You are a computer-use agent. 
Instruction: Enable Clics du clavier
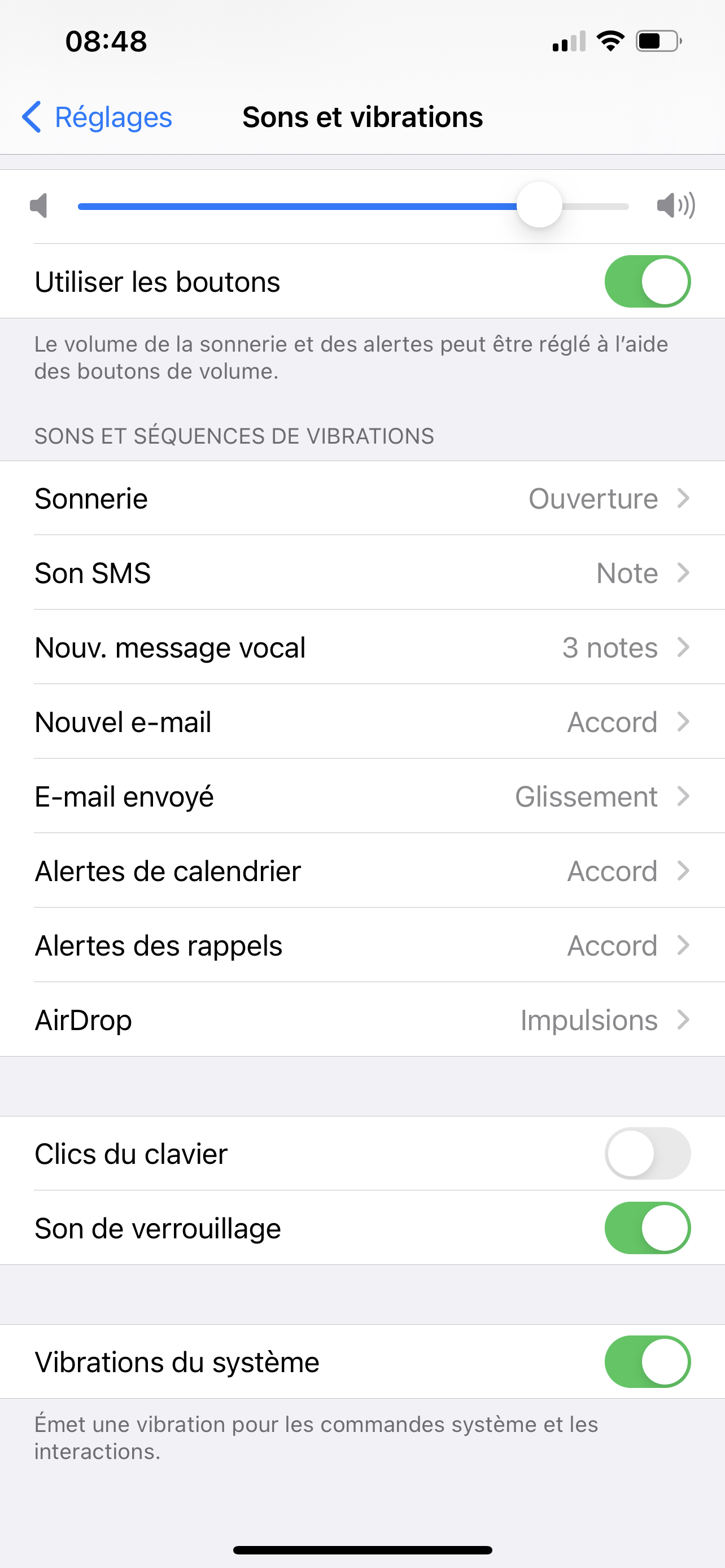[x=647, y=1154]
